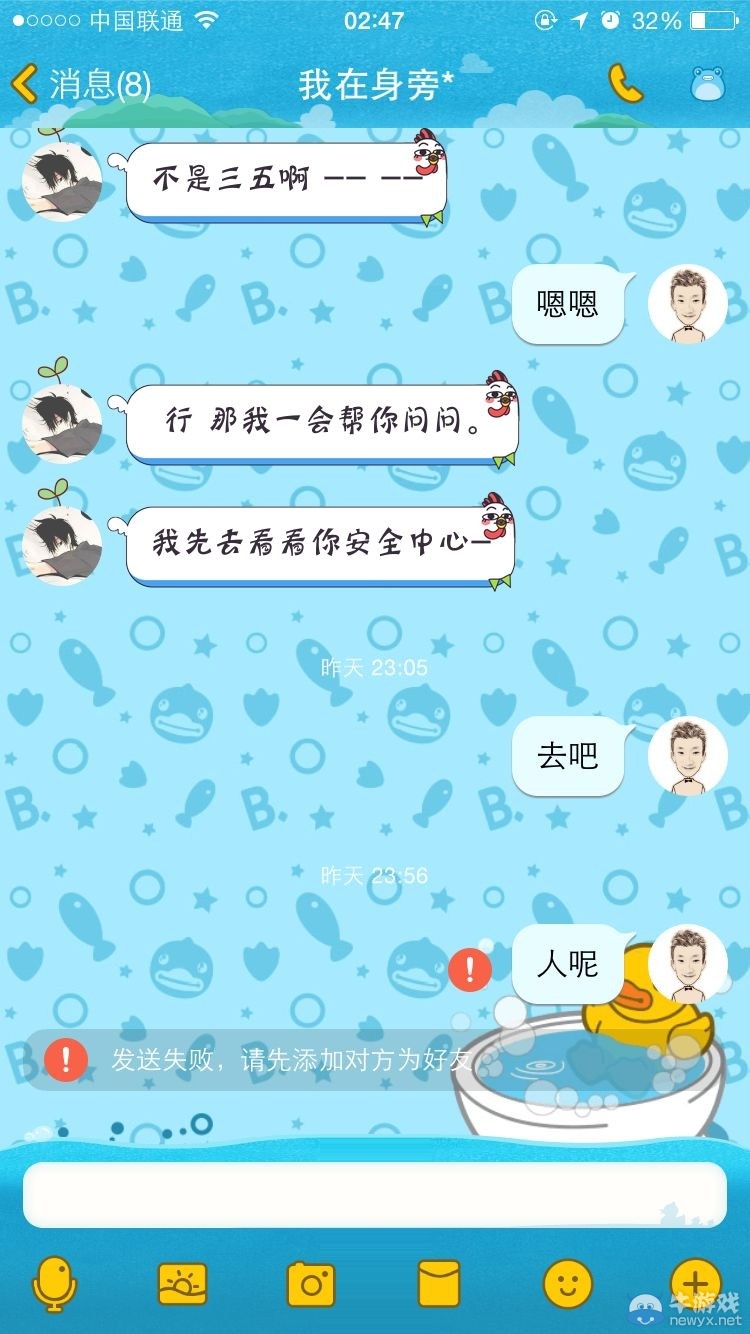Viewport: 750px width, 1334px height.
Task: Tap the 昨天 23:56 timestamp
Action: (375, 875)
